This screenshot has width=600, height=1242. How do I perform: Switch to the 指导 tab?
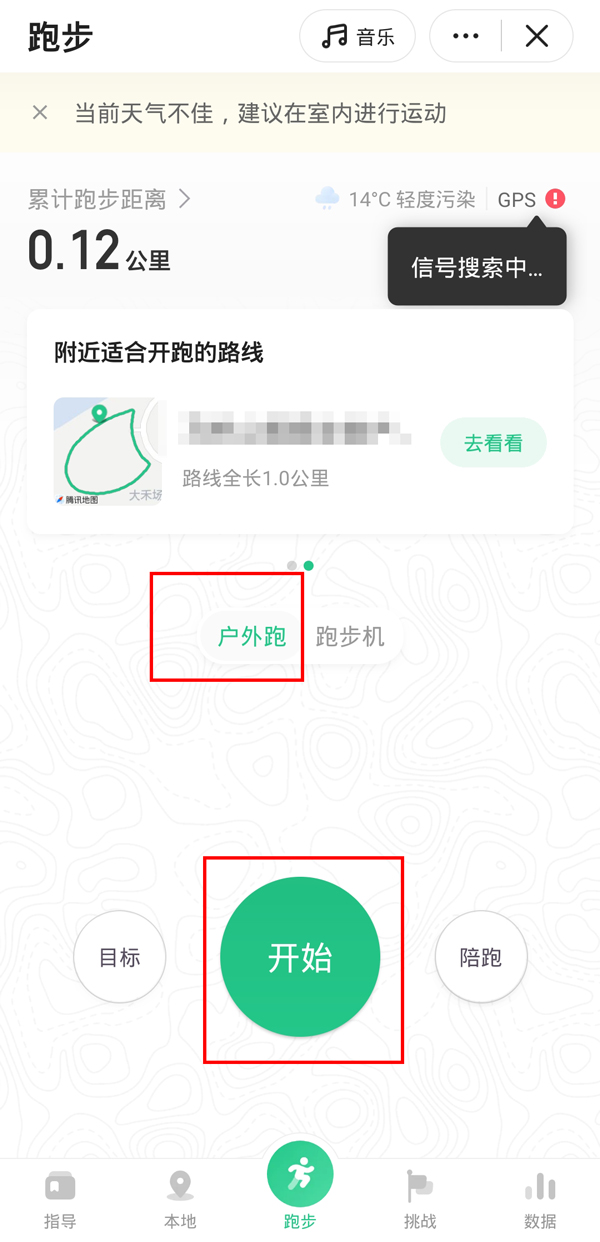[60, 1200]
